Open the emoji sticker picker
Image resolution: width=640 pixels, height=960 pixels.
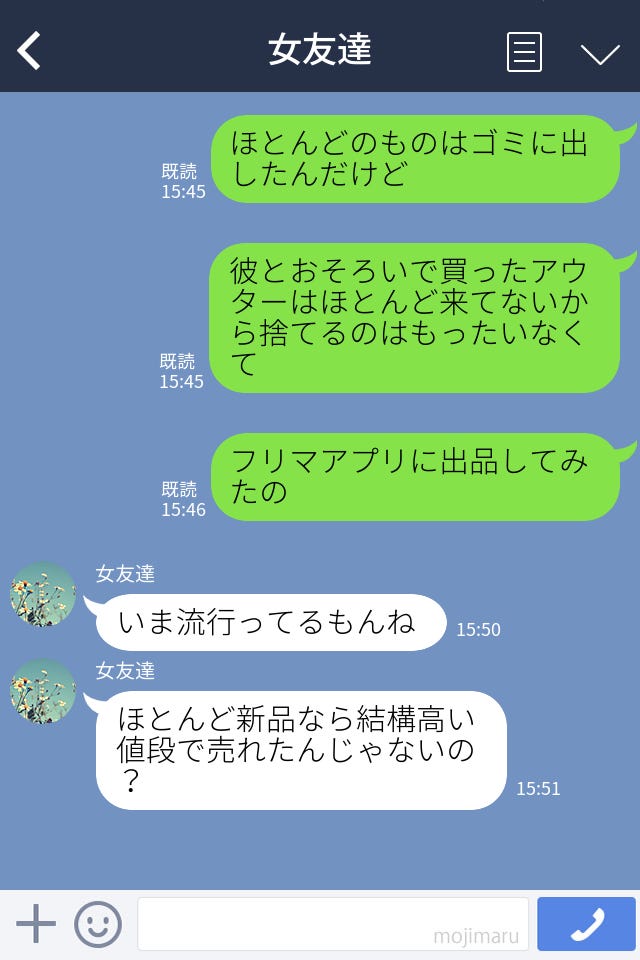tap(98, 924)
